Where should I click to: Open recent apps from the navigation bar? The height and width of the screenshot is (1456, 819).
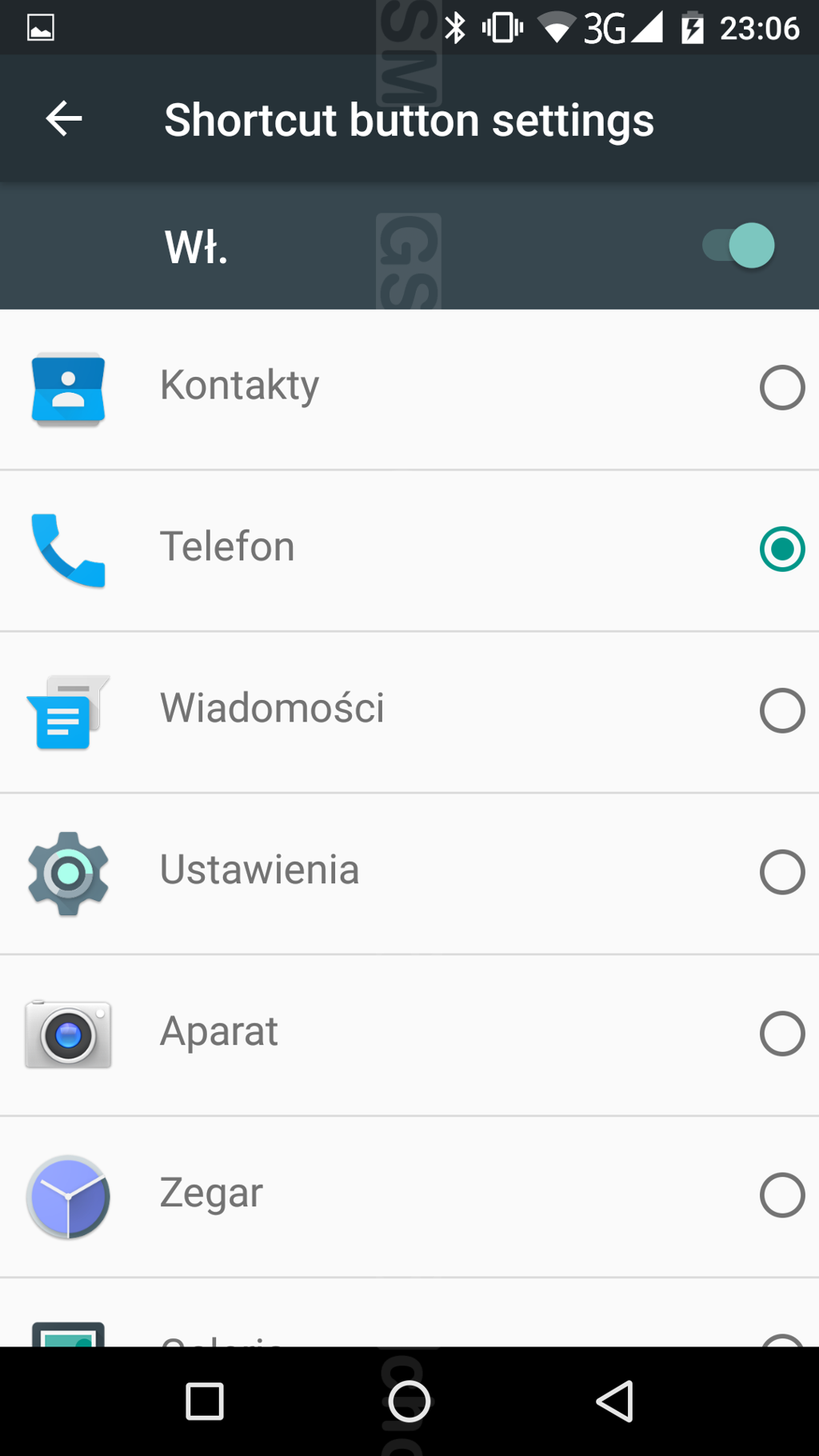[205, 1402]
